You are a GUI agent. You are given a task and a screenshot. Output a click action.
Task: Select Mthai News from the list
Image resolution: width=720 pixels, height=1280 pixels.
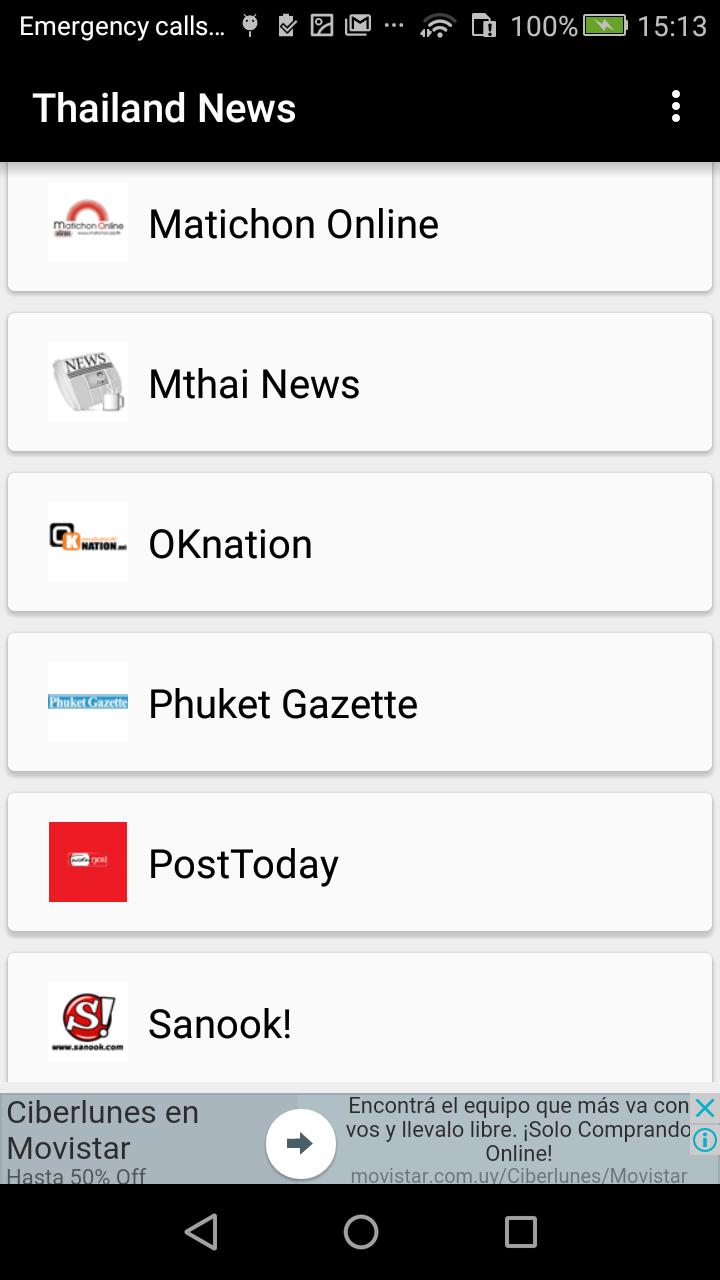click(x=360, y=382)
